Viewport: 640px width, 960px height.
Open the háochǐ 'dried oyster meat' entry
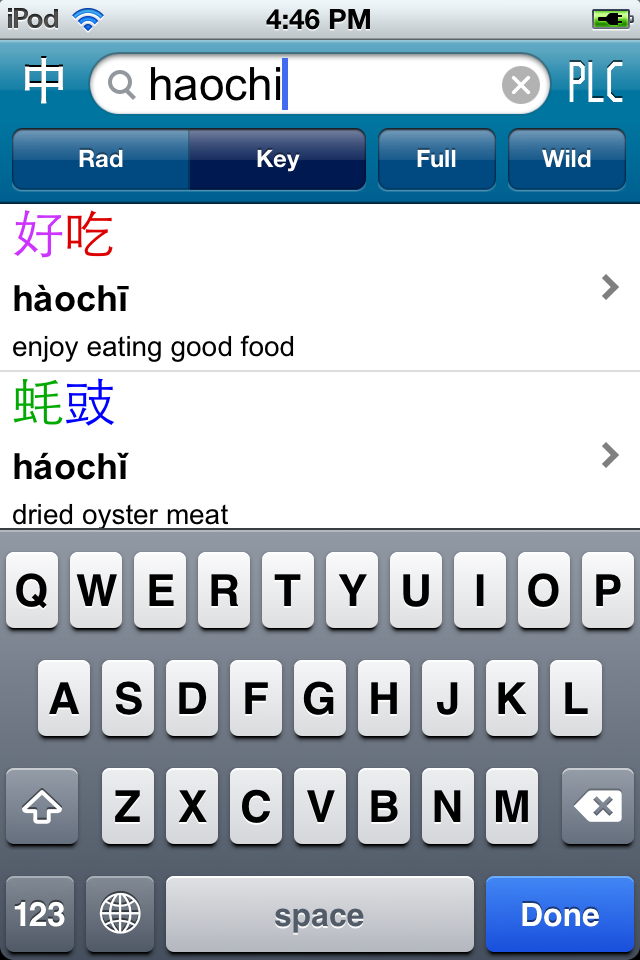(320, 452)
